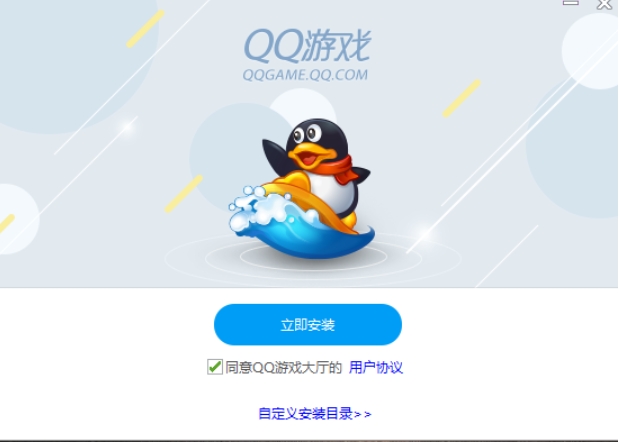The image size is (619, 442).
Task: Close the installer window
Action: (606, 4)
